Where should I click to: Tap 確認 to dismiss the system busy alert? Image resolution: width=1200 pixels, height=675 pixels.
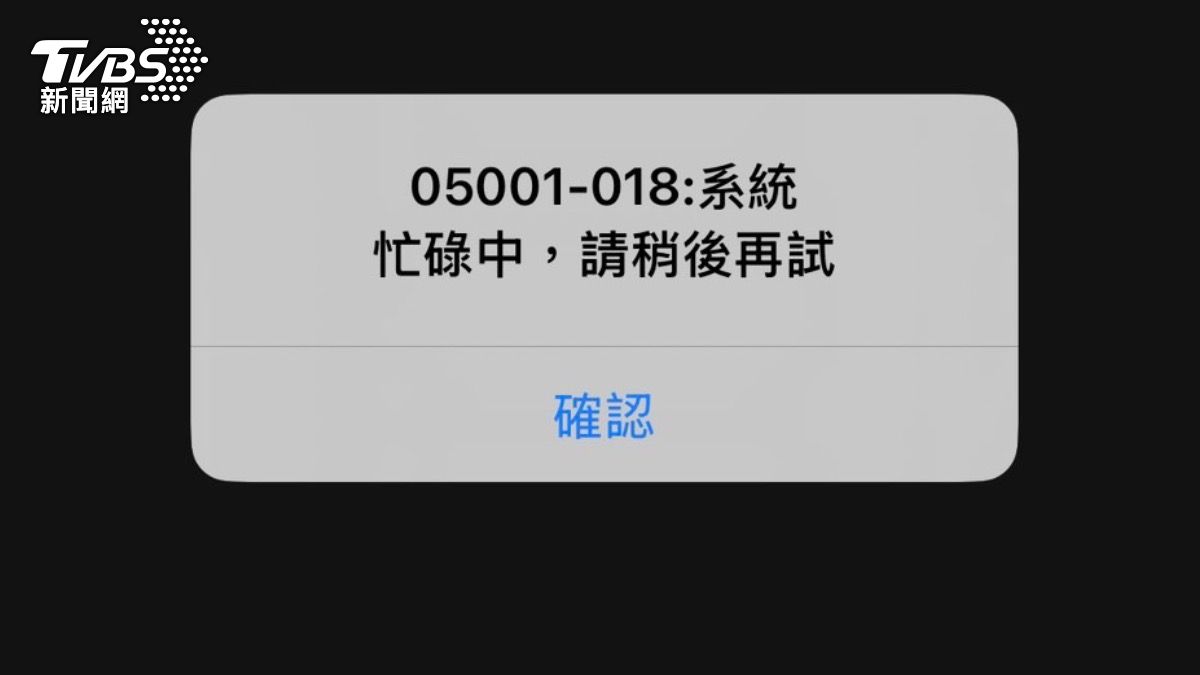tap(603, 416)
